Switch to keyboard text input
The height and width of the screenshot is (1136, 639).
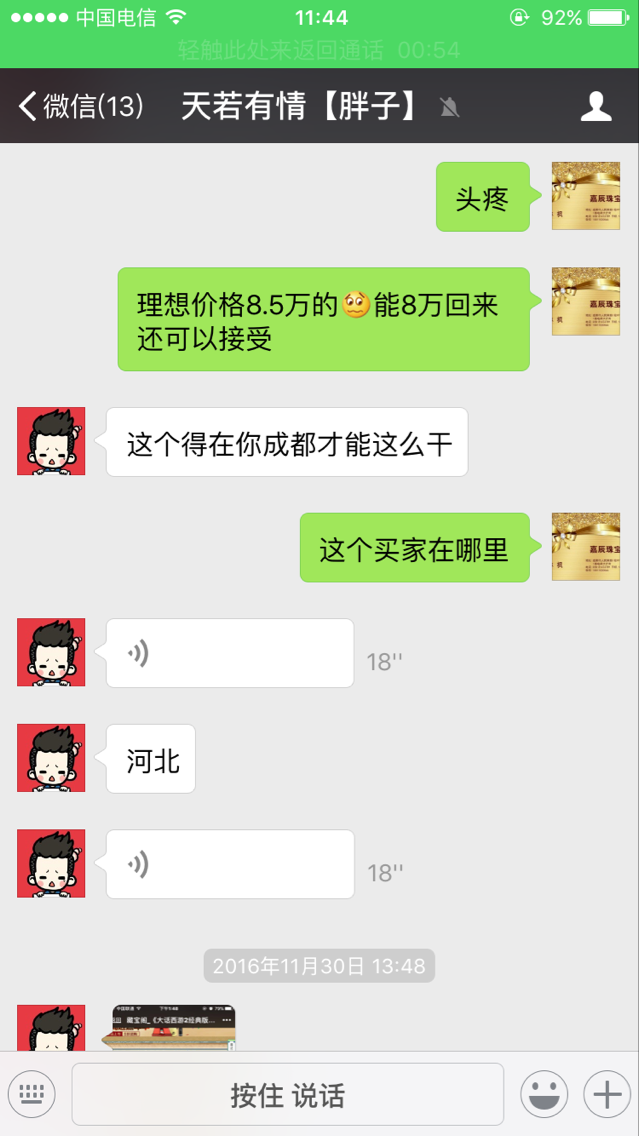(x=34, y=1094)
